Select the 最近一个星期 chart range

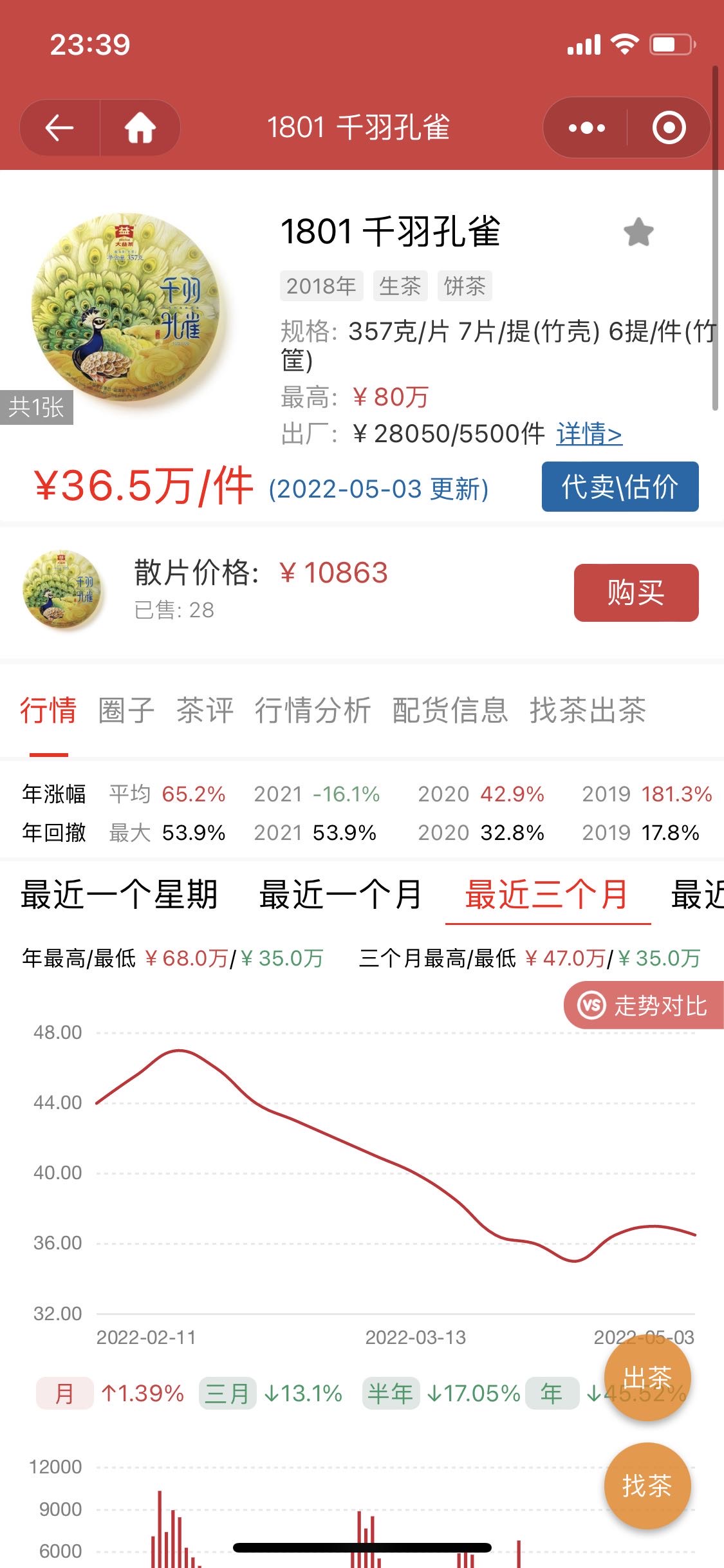(119, 895)
